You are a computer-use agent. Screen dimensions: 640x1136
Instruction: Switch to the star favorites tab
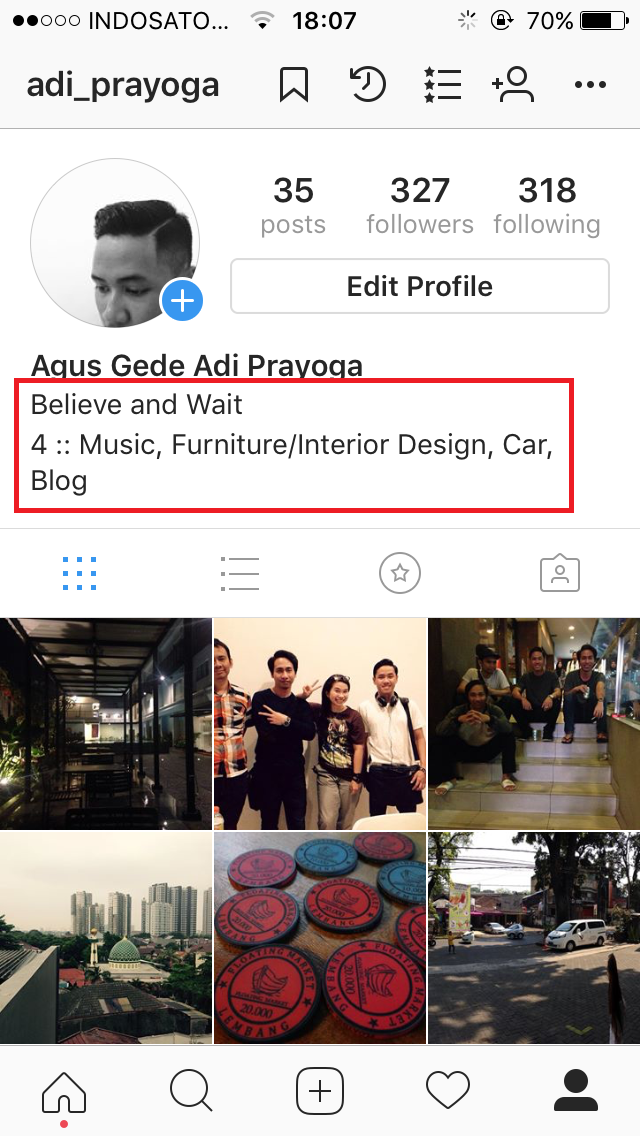point(400,574)
